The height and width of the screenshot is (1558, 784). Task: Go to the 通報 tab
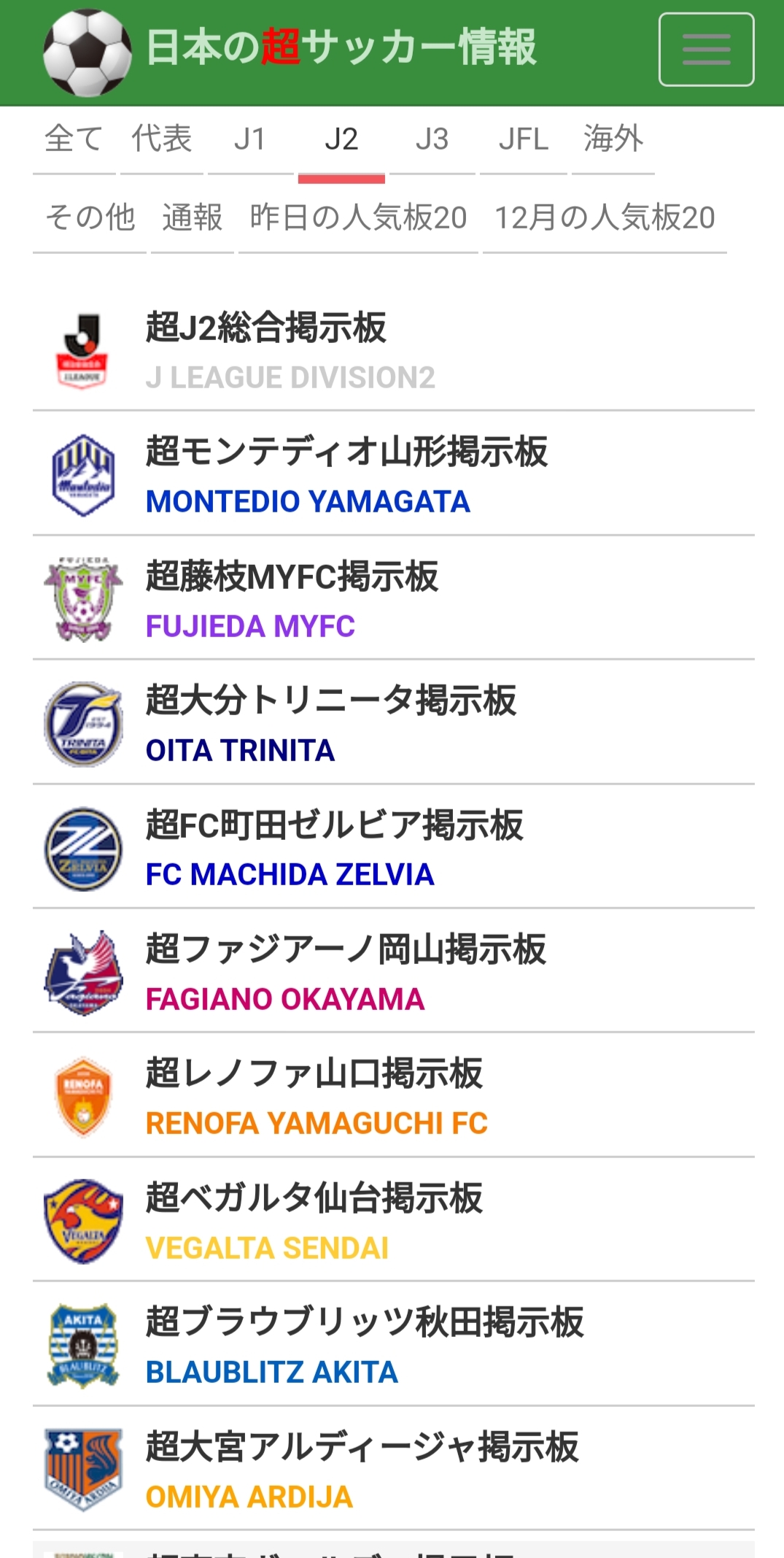click(x=192, y=218)
